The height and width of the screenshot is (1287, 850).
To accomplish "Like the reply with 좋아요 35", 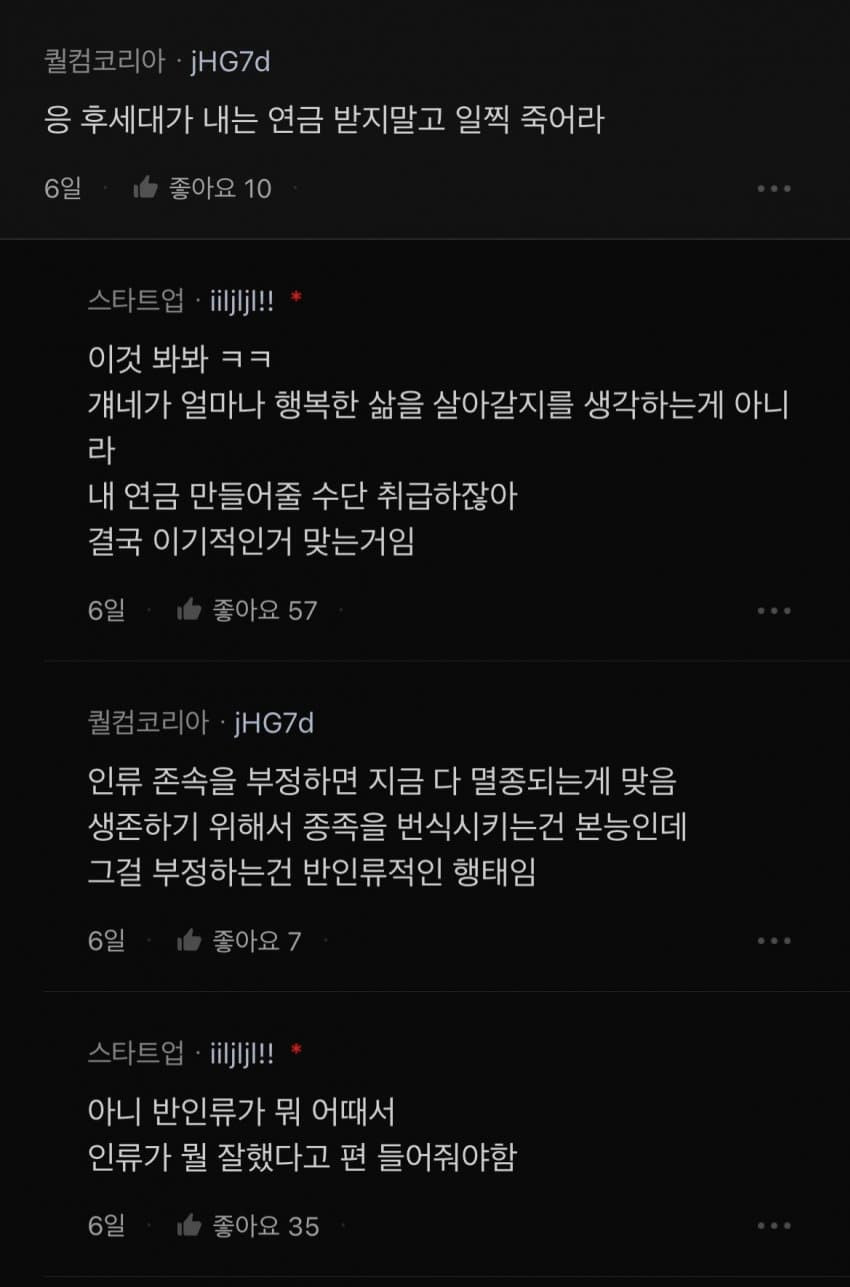I will click(190, 1225).
